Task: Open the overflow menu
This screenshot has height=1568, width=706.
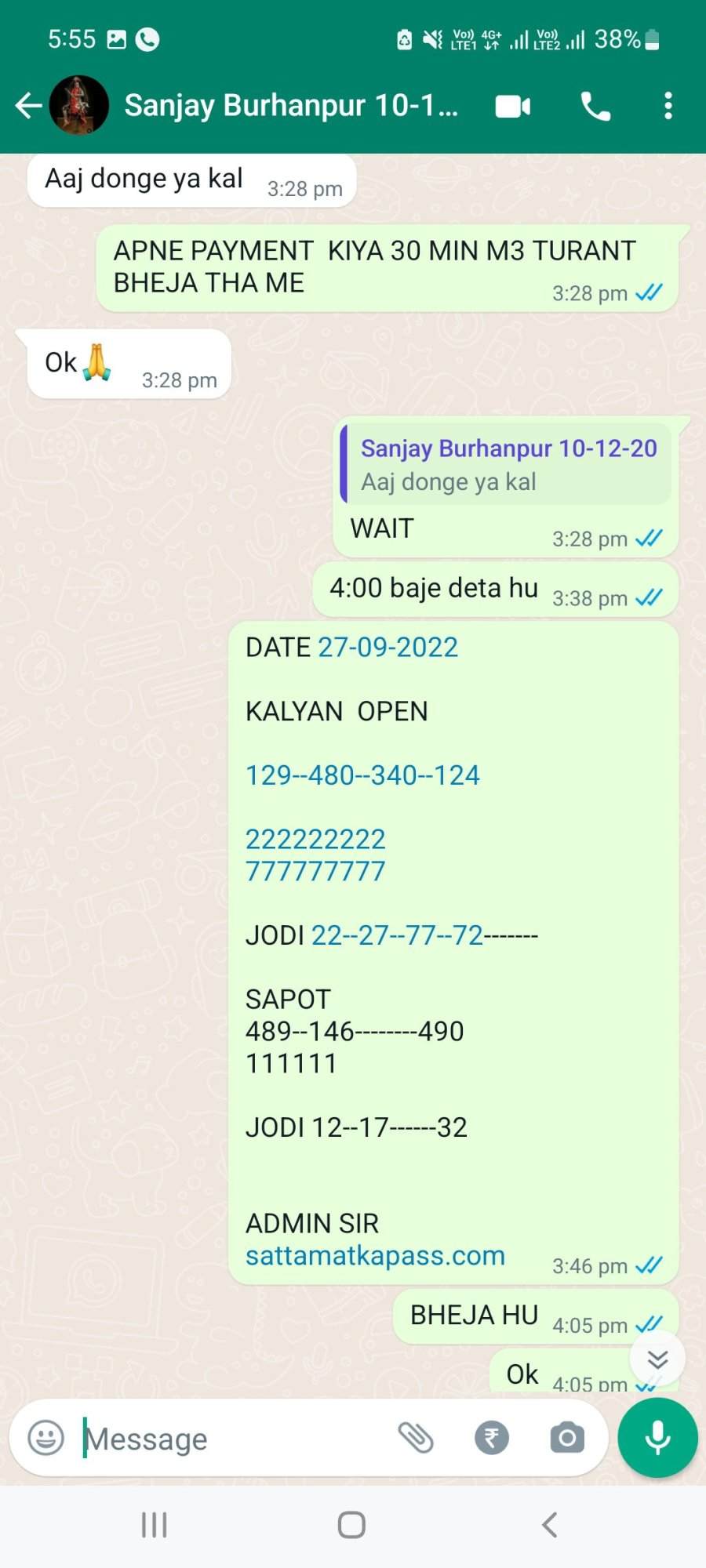Action: (x=668, y=106)
